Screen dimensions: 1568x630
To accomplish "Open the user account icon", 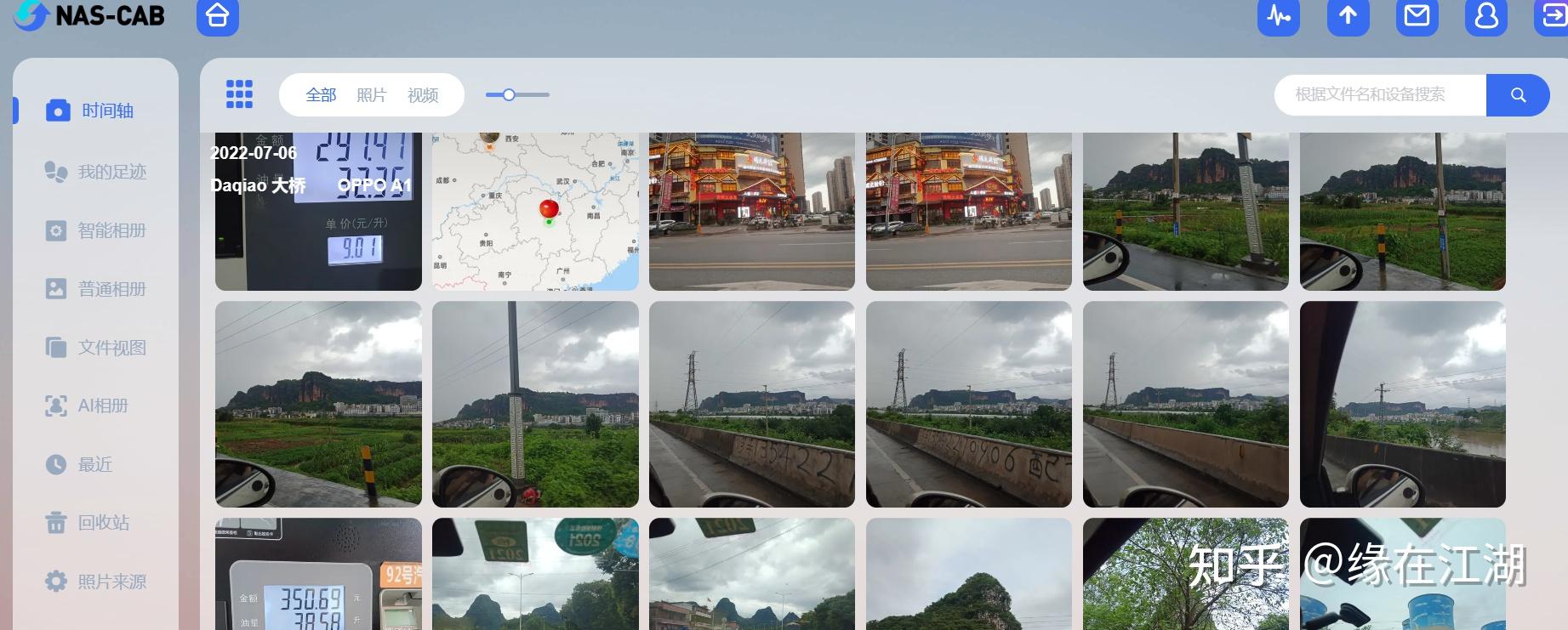I will click(1485, 16).
